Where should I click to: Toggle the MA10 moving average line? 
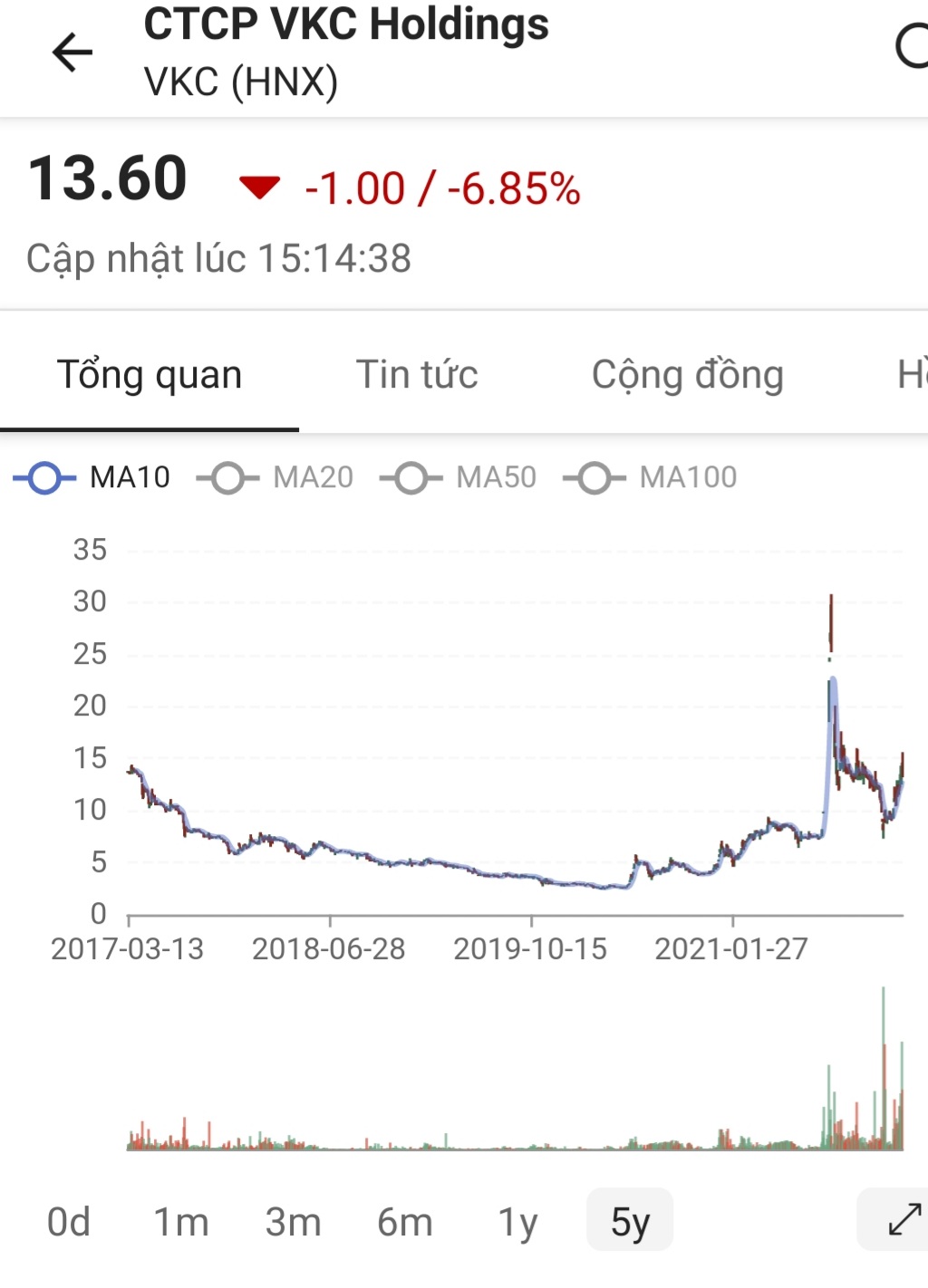pos(92,477)
